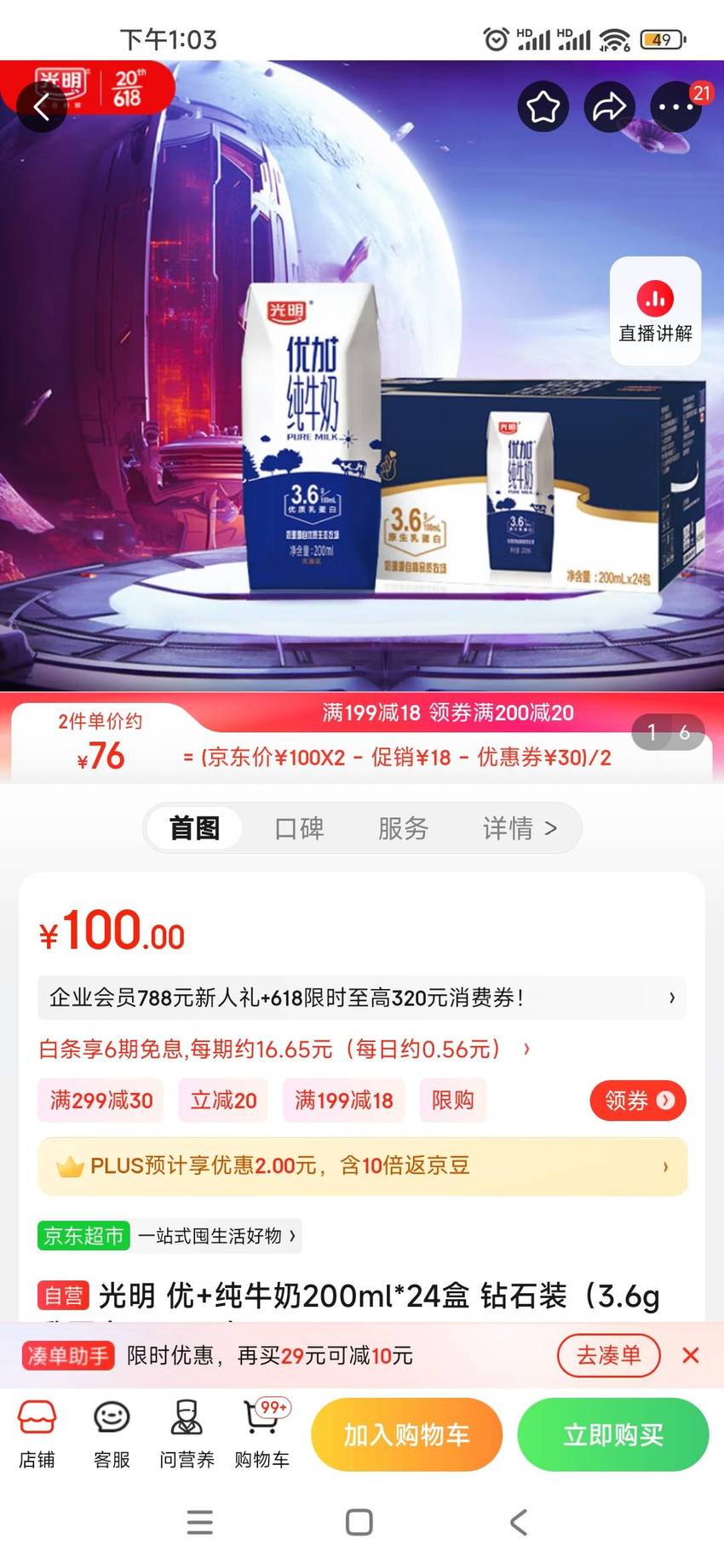The height and width of the screenshot is (1568, 724).
Task: Tap 加入购物车 to add to cart
Action: (406, 1434)
